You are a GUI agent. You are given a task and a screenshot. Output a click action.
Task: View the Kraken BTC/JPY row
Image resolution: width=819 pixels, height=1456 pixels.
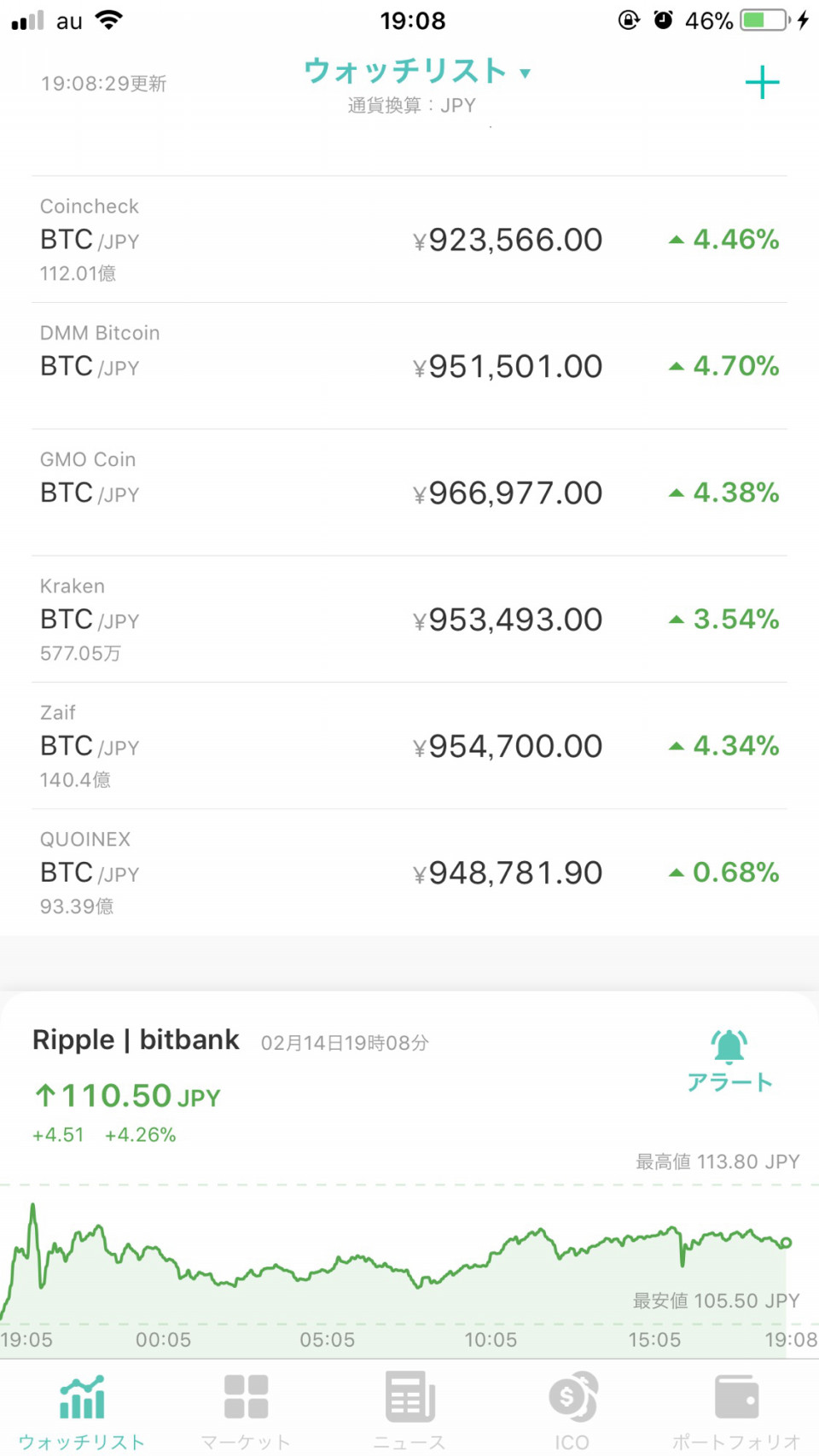pyautogui.click(x=409, y=620)
